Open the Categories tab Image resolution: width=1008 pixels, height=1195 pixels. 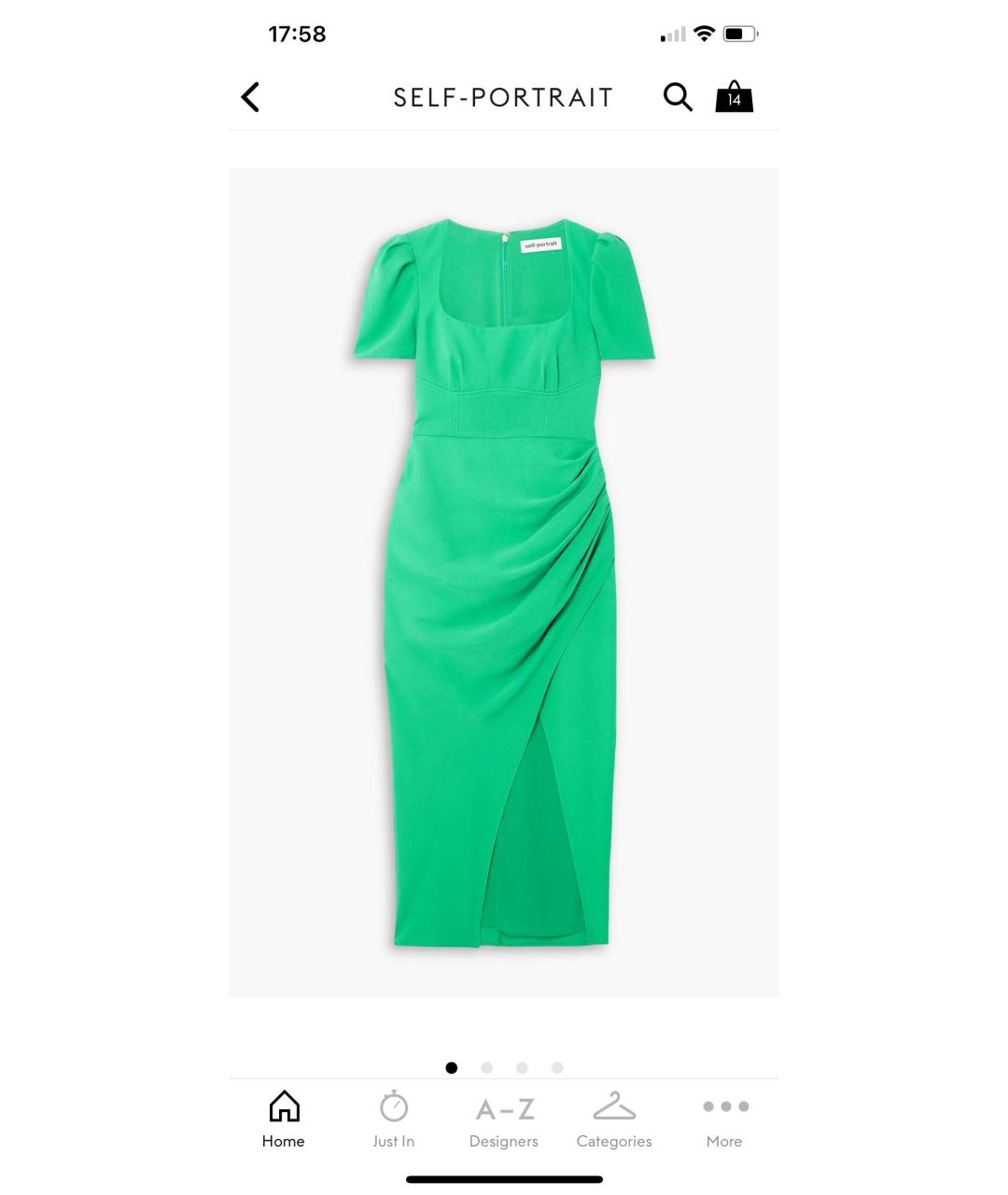point(614,1118)
